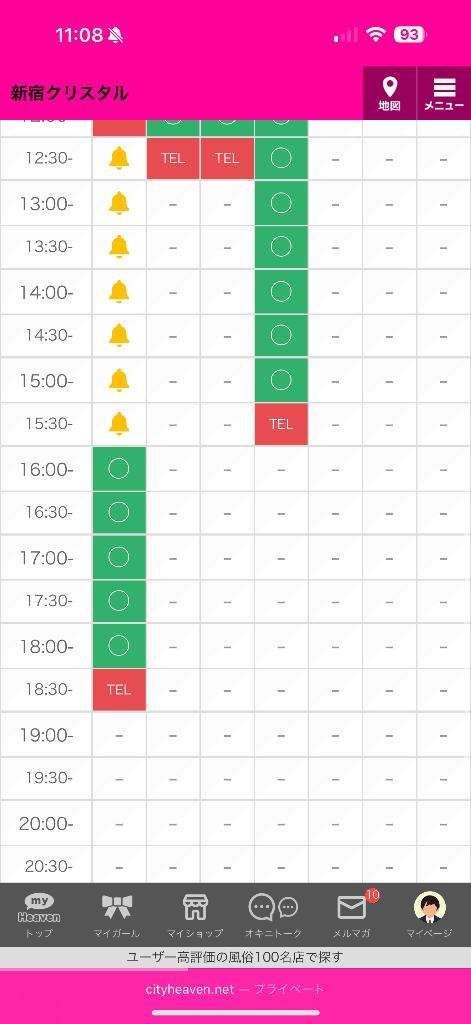This screenshot has height=1024, width=471.
Task: Open the オキニトーク tab
Action: click(273, 915)
